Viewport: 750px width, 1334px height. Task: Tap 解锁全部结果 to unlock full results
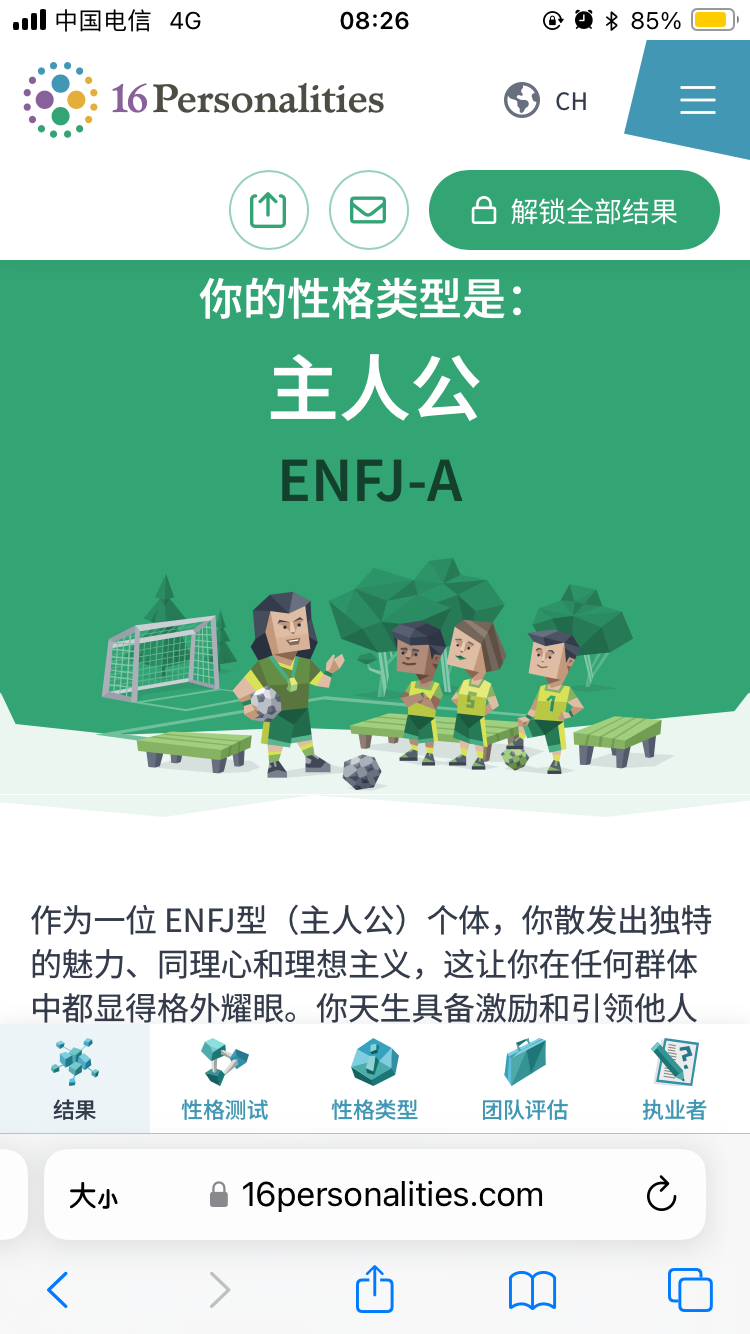point(574,210)
